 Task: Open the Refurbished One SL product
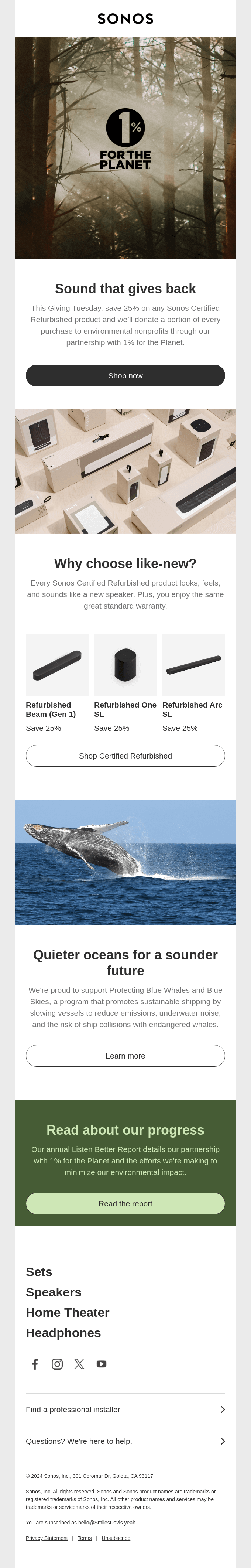[125, 665]
